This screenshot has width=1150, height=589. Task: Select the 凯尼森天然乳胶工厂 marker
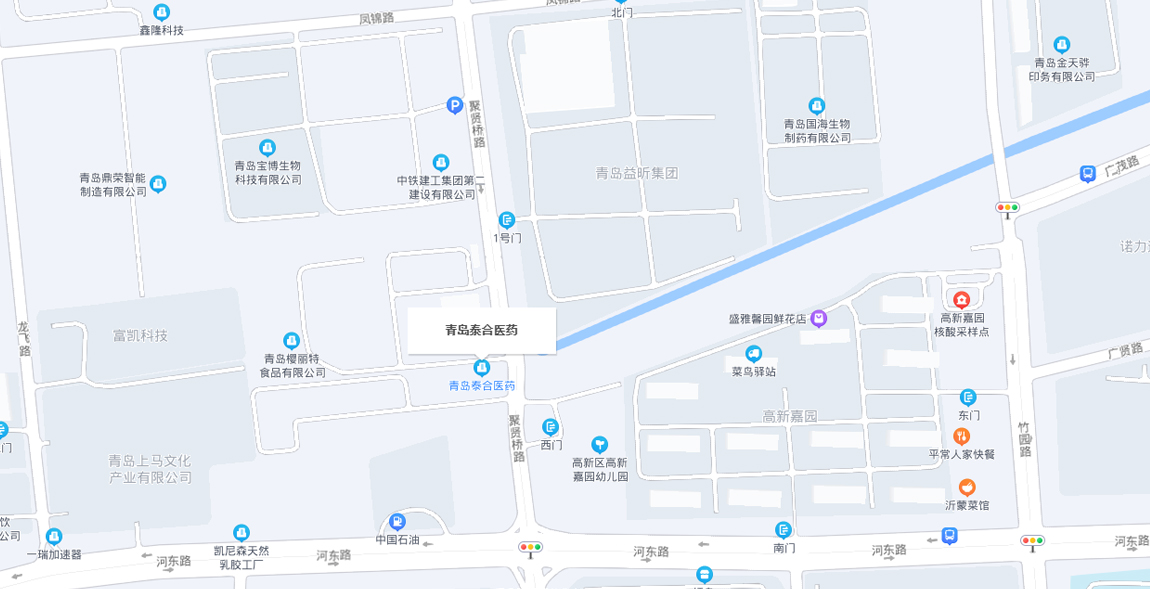(241, 533)
